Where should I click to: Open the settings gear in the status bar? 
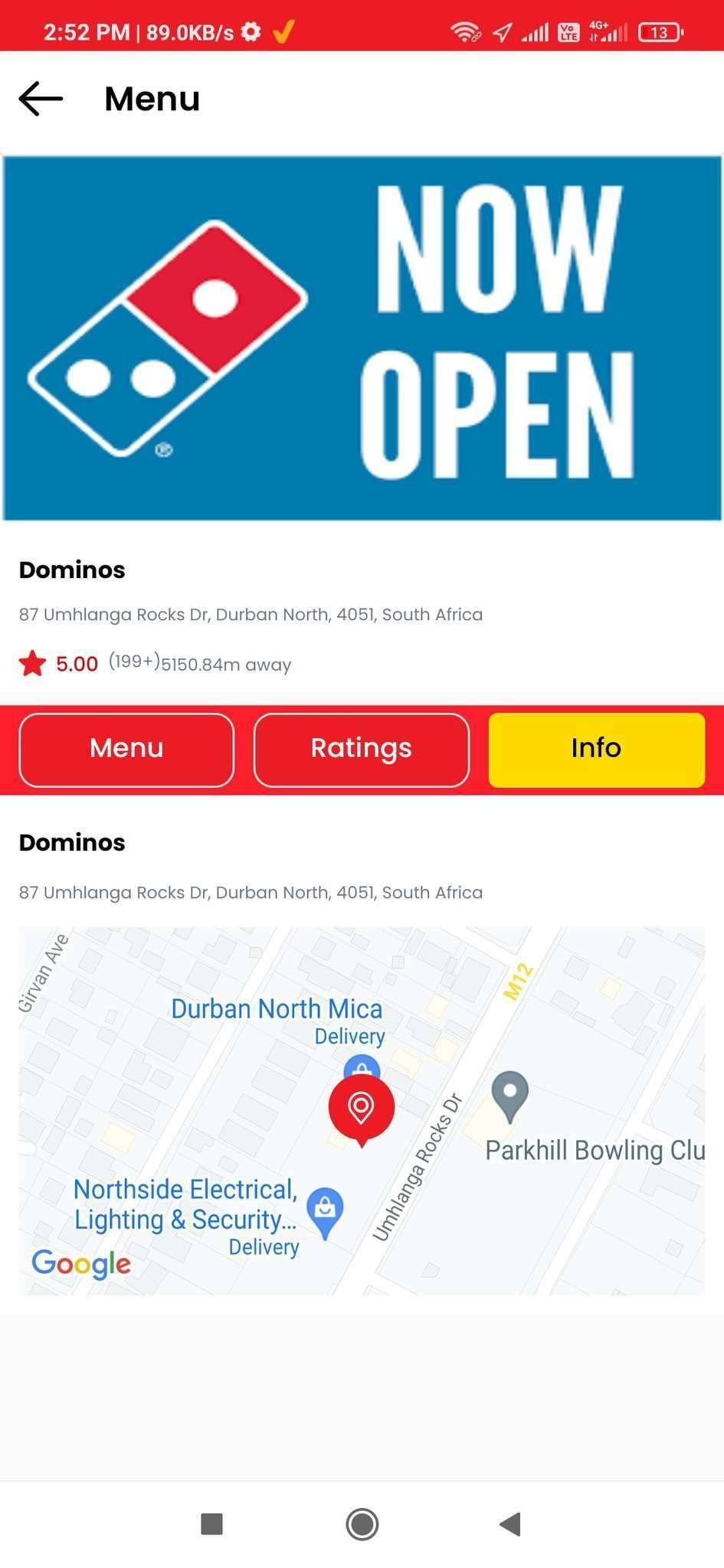pos(250,31)
